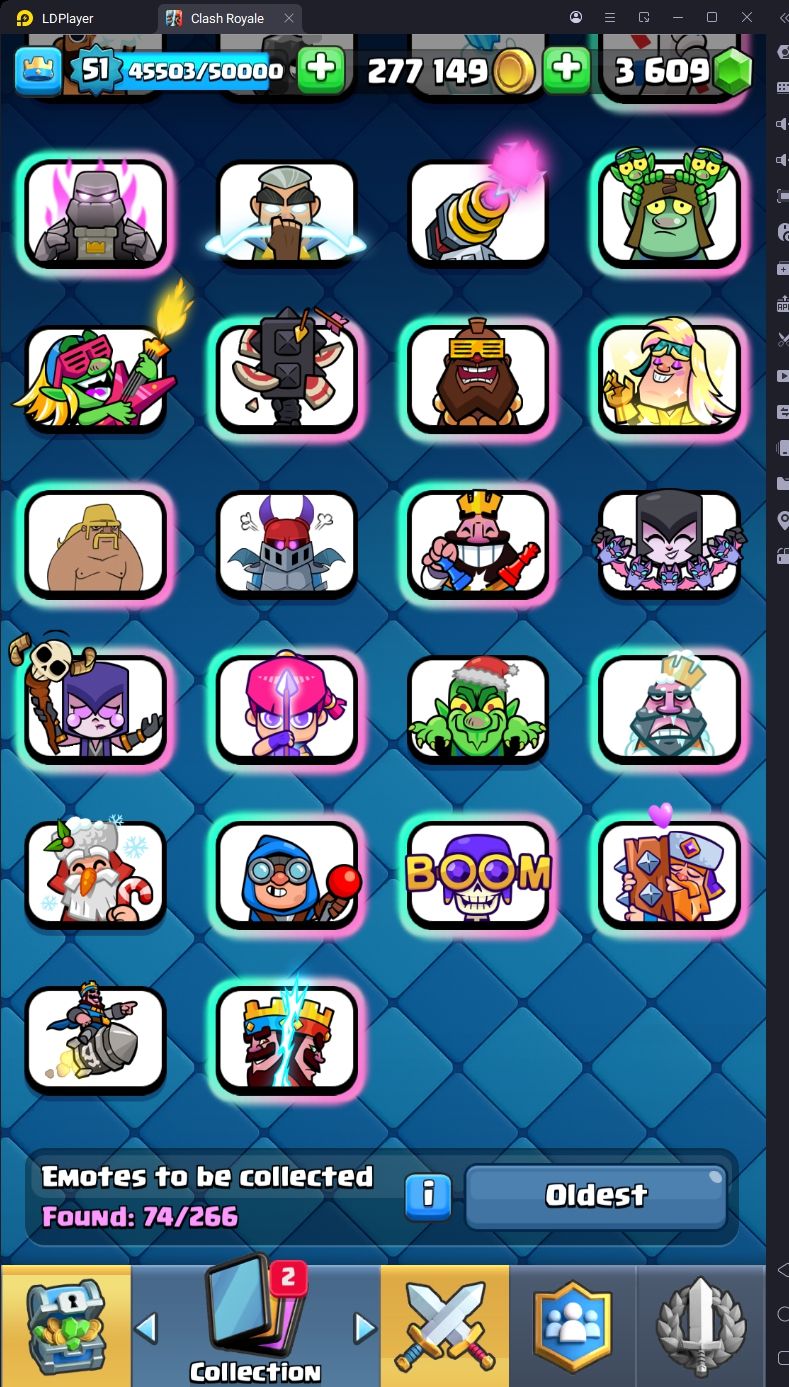Open the Clan shield tab
This screenshot has width=789, height=1387.
pos(572,1325)
